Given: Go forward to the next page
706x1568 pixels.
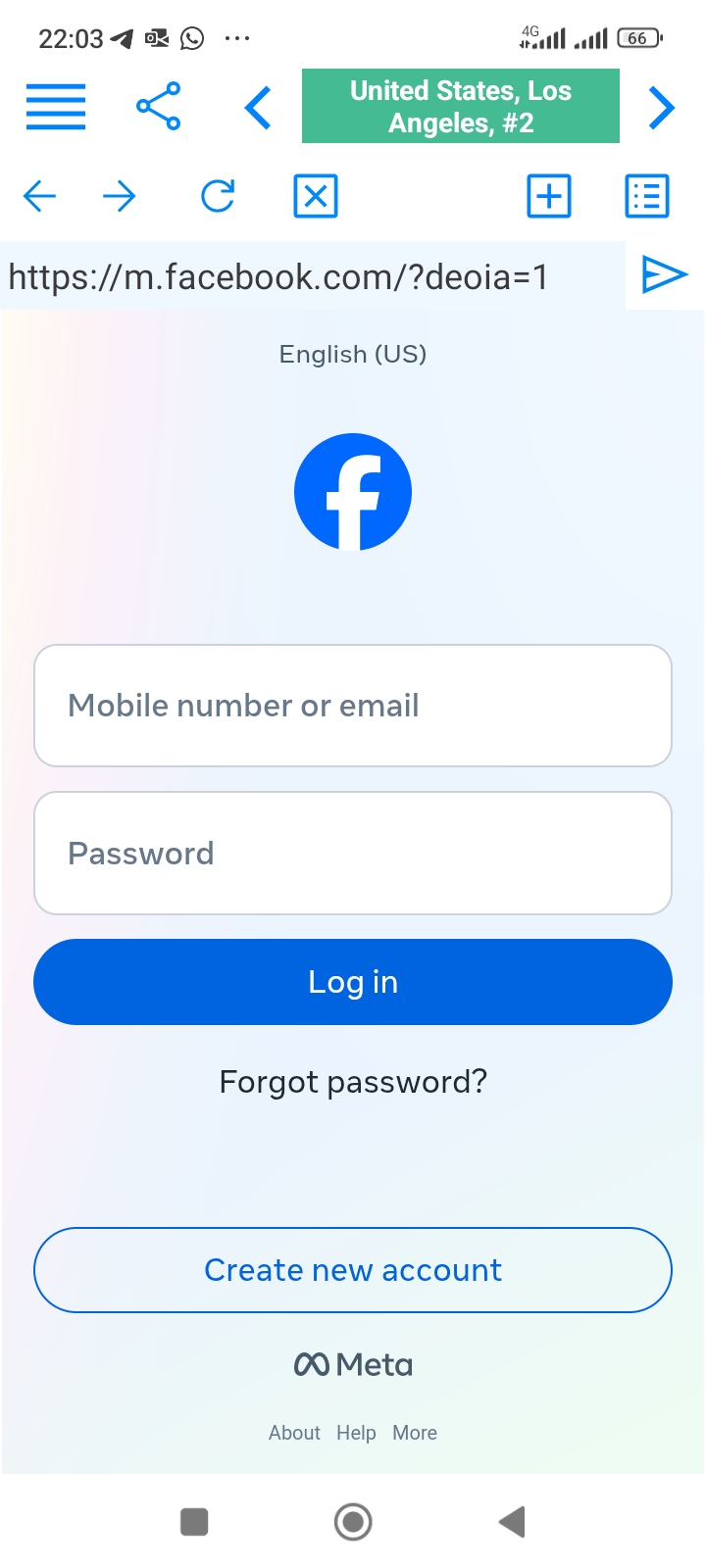Looking at the screenshot, I should (120, 196).
